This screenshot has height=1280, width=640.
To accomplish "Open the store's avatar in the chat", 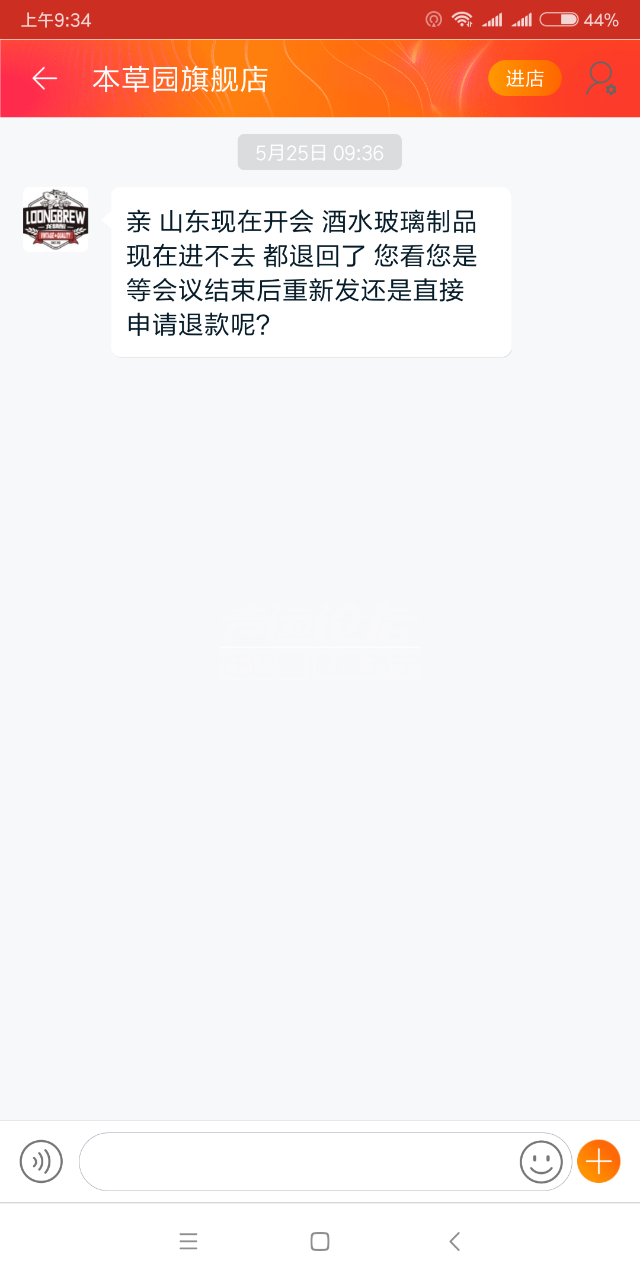I will coord(55,219).
